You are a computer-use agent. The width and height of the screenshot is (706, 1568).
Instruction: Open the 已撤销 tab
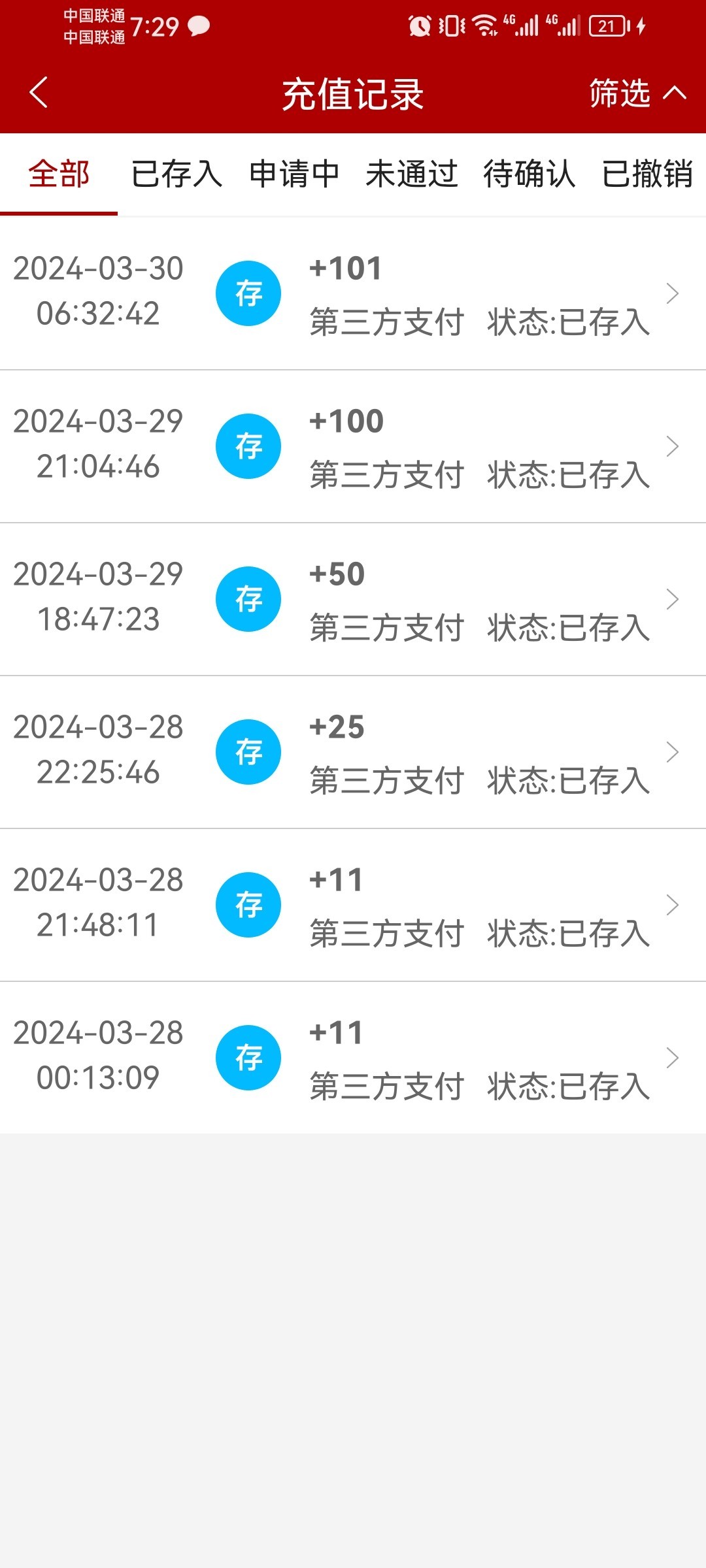pos(647,174)
